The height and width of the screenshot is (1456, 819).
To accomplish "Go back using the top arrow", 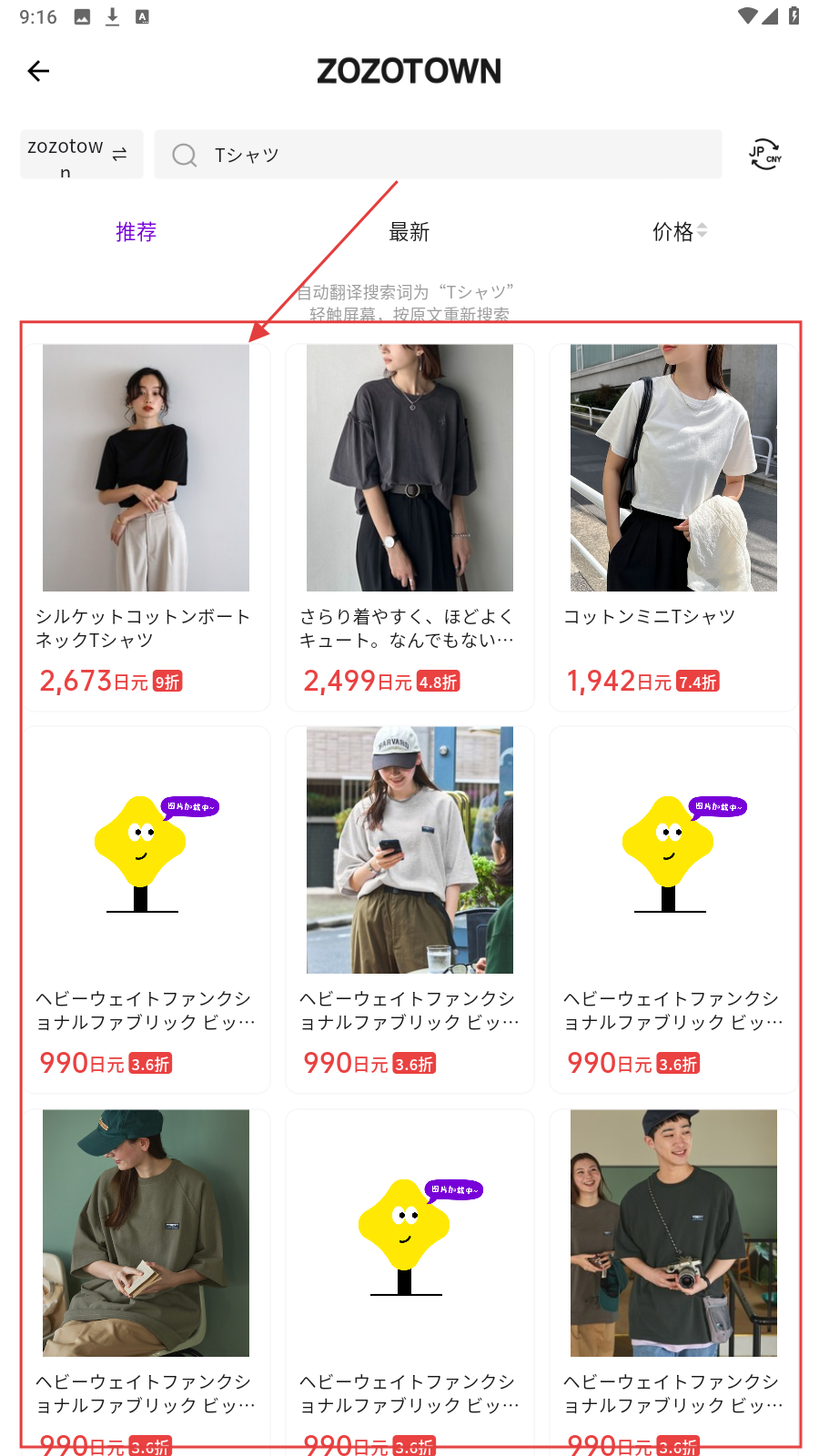I will [38, 71].
